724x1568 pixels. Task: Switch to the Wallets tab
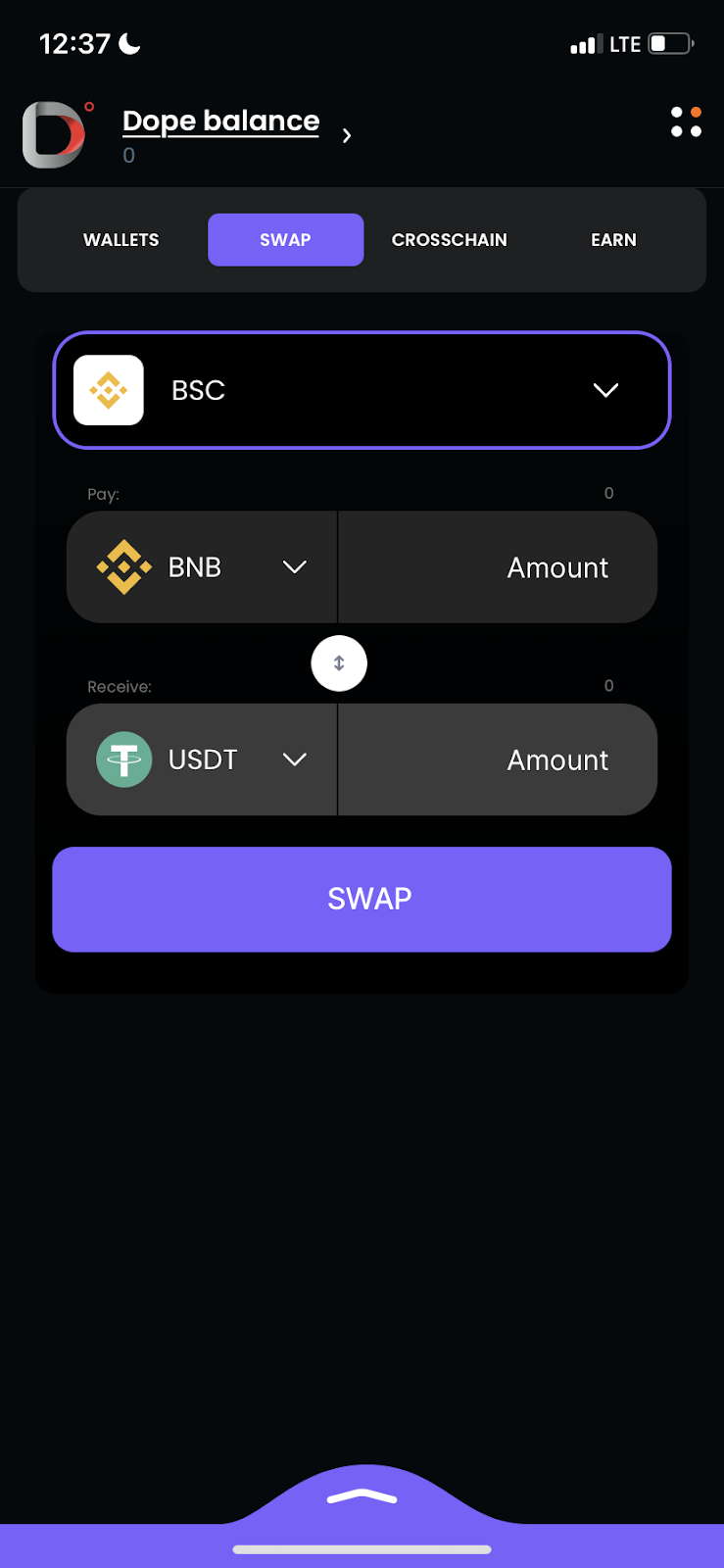coord(121,240)
